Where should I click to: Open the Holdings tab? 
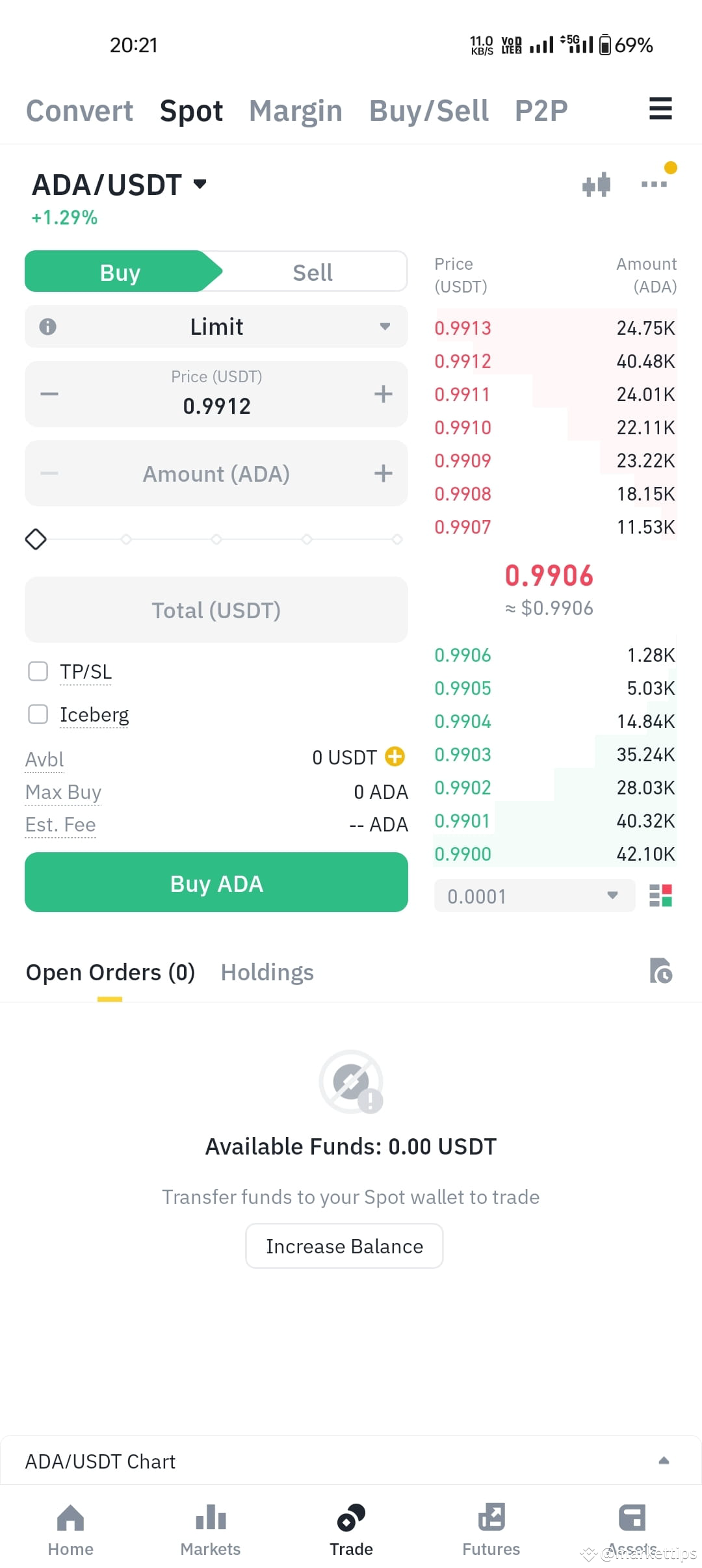click(x=266, y=971)
